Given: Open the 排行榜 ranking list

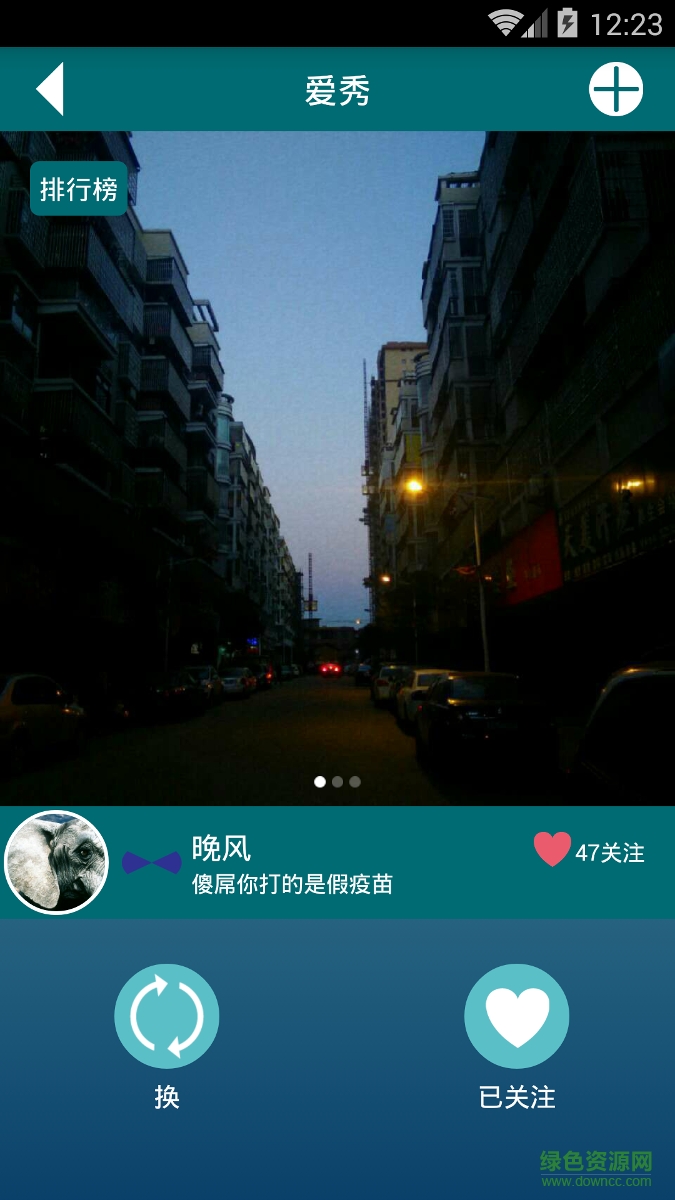Looking at the screenshot, I should [x=79, y=188].
